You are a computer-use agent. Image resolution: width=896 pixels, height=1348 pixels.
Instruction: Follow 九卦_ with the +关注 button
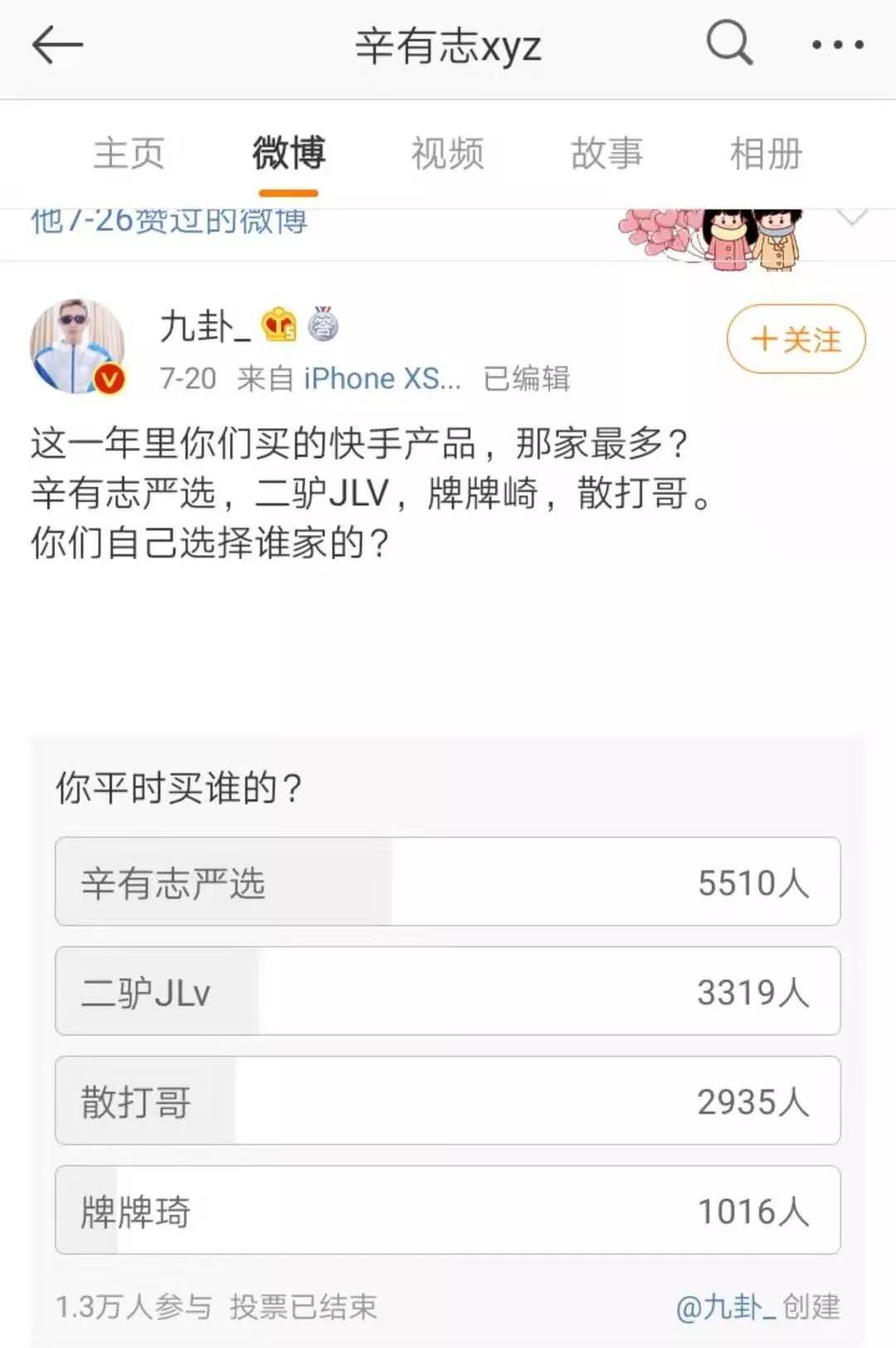796,339
